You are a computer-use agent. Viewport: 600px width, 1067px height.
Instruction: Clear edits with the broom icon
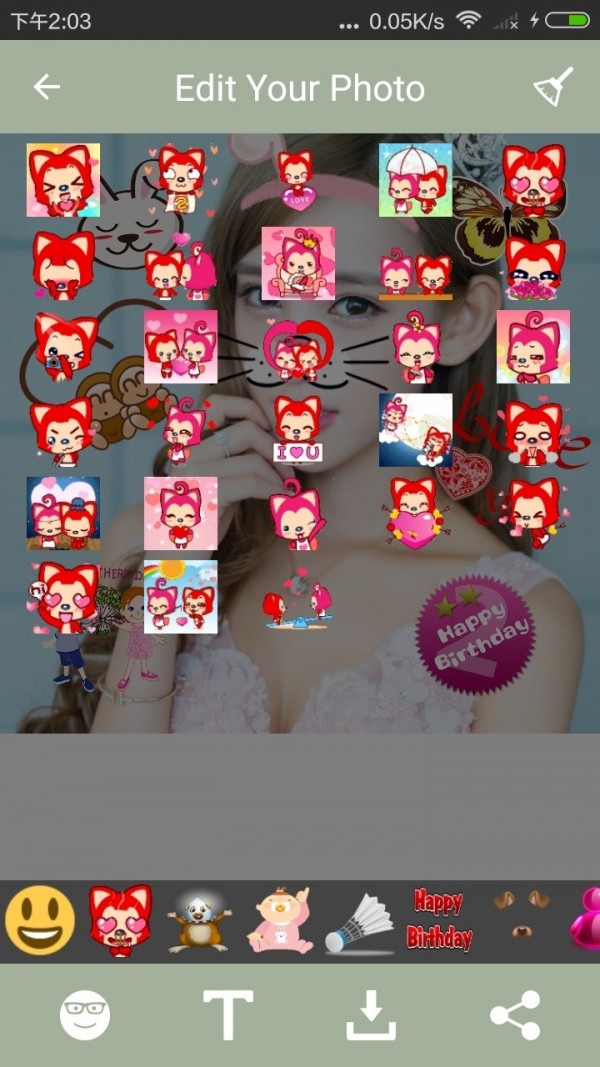coord(553,87)
